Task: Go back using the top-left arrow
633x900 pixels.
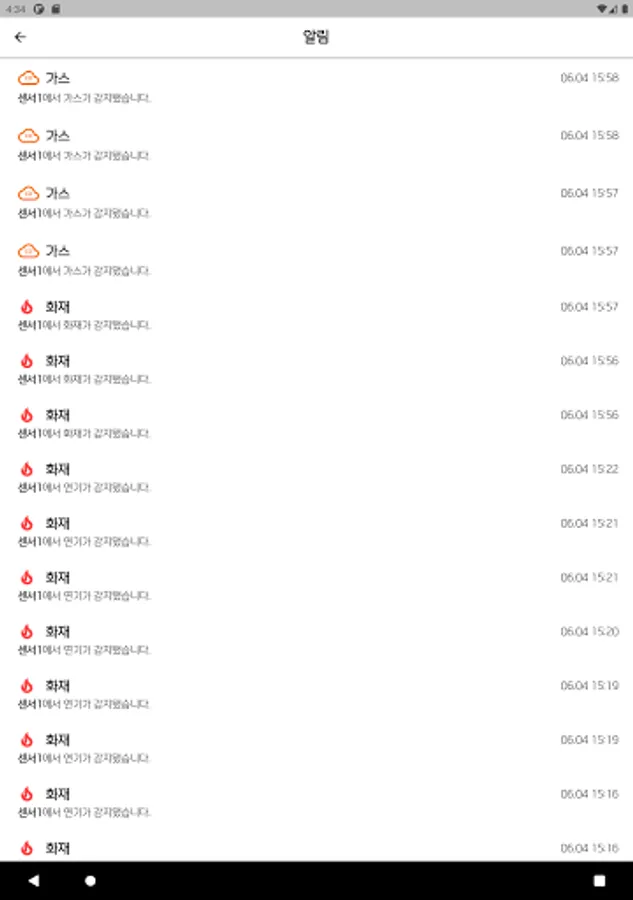Action: point(21,38)
